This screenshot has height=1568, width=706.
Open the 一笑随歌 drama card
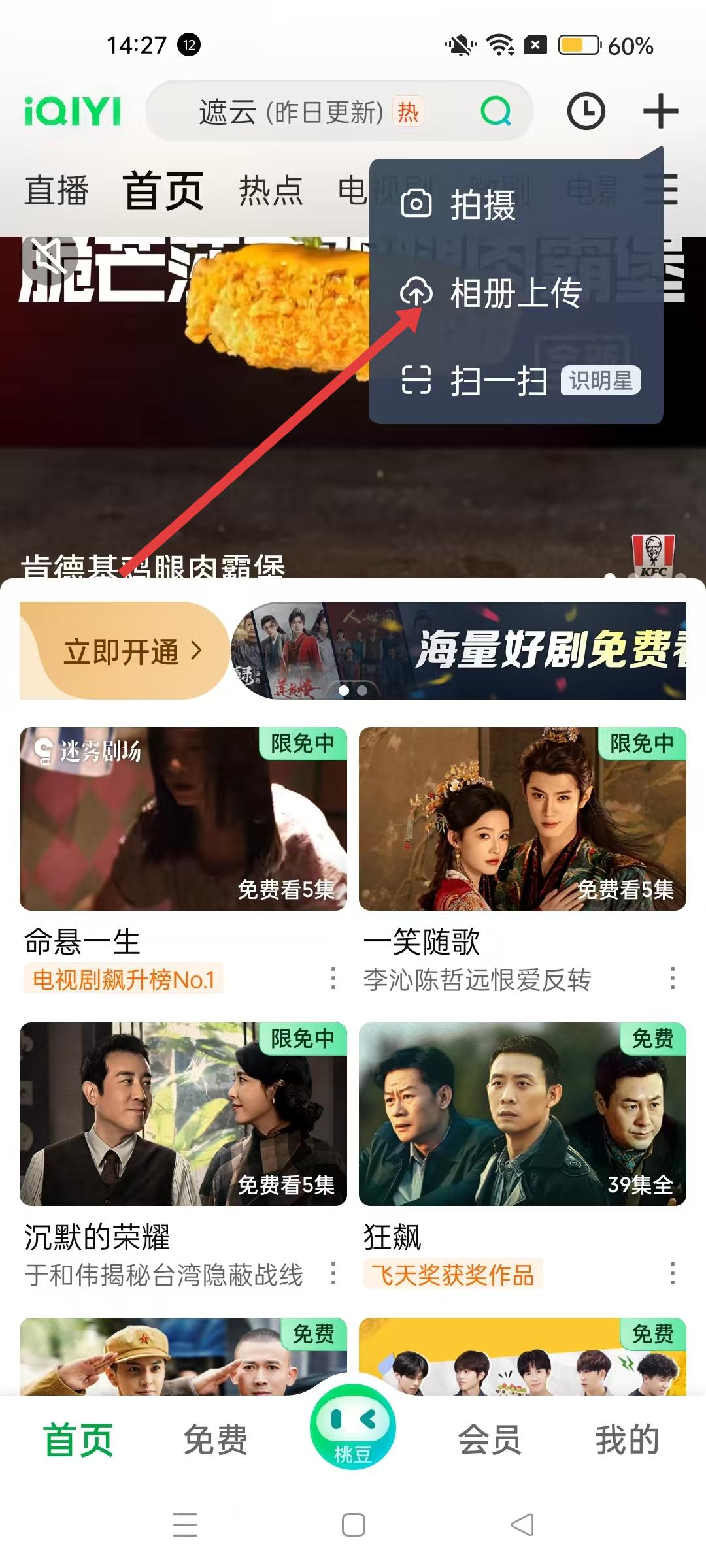(522, 819)
